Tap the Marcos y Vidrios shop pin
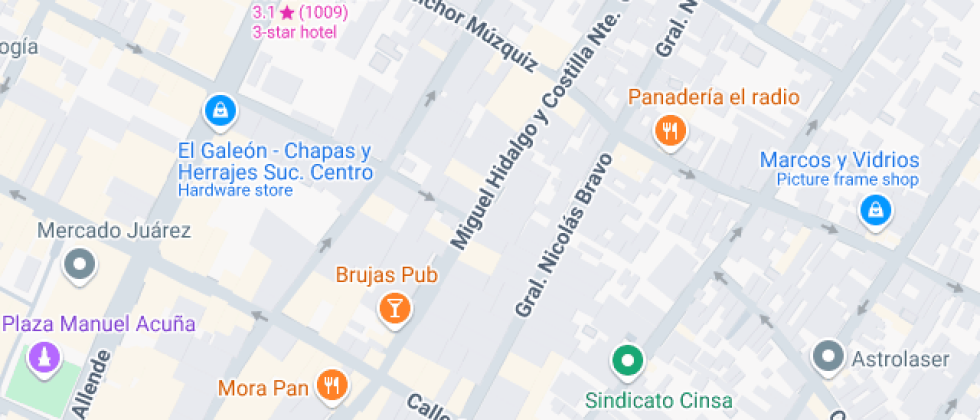The height and width of the screenshot is (420, 980). 875,210
